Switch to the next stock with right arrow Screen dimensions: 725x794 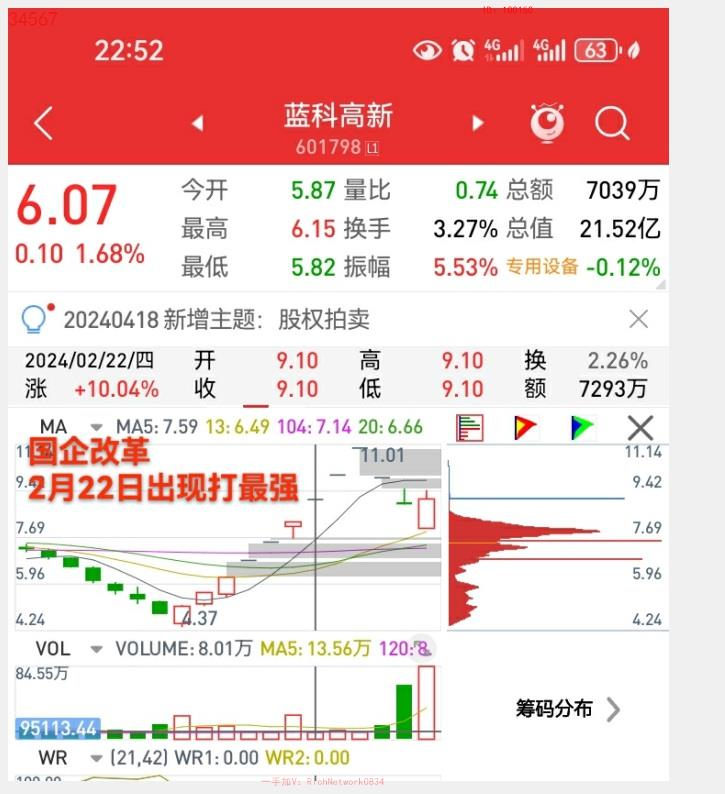tap(478, 124)
